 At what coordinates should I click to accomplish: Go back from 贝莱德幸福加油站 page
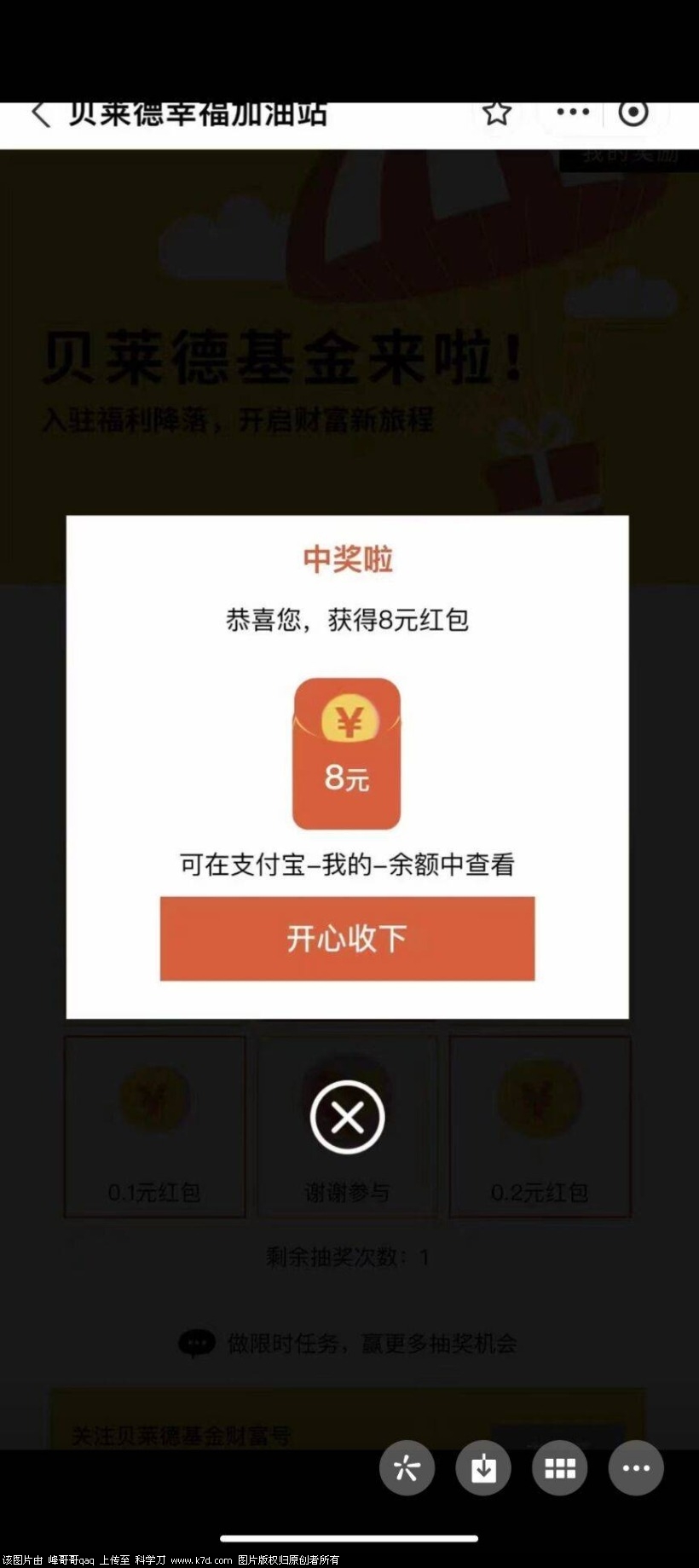[x=40, y=114]
